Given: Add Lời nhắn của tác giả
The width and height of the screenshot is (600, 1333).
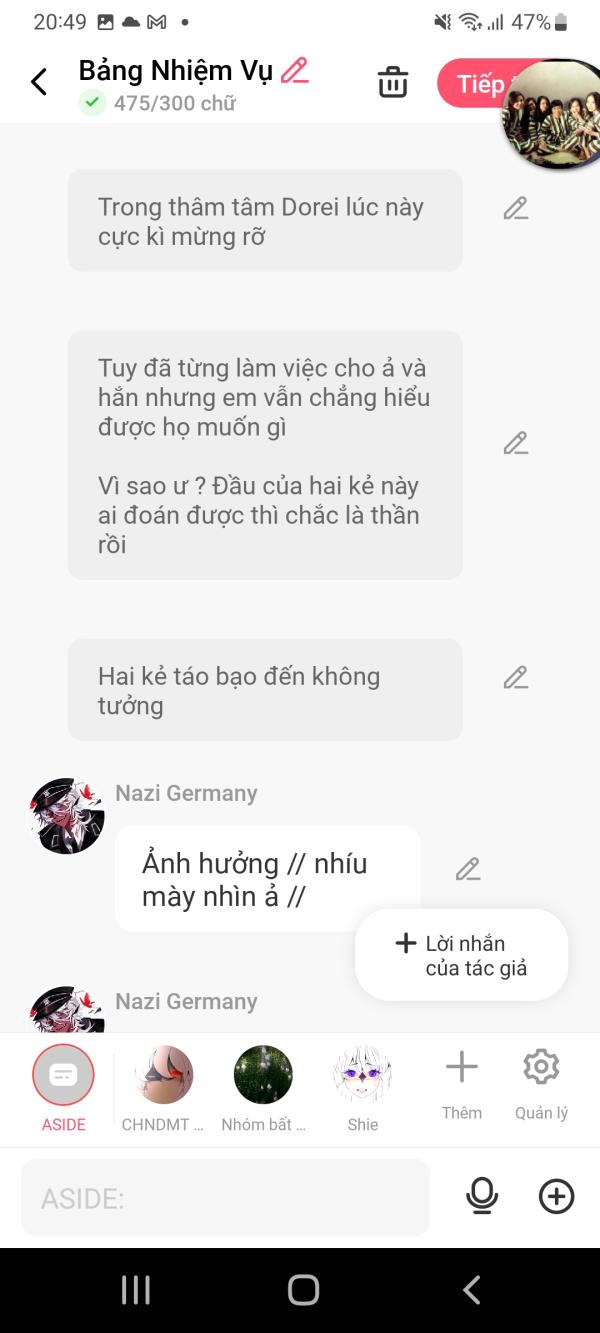Looking at the screenshot, I should (462, 955).
